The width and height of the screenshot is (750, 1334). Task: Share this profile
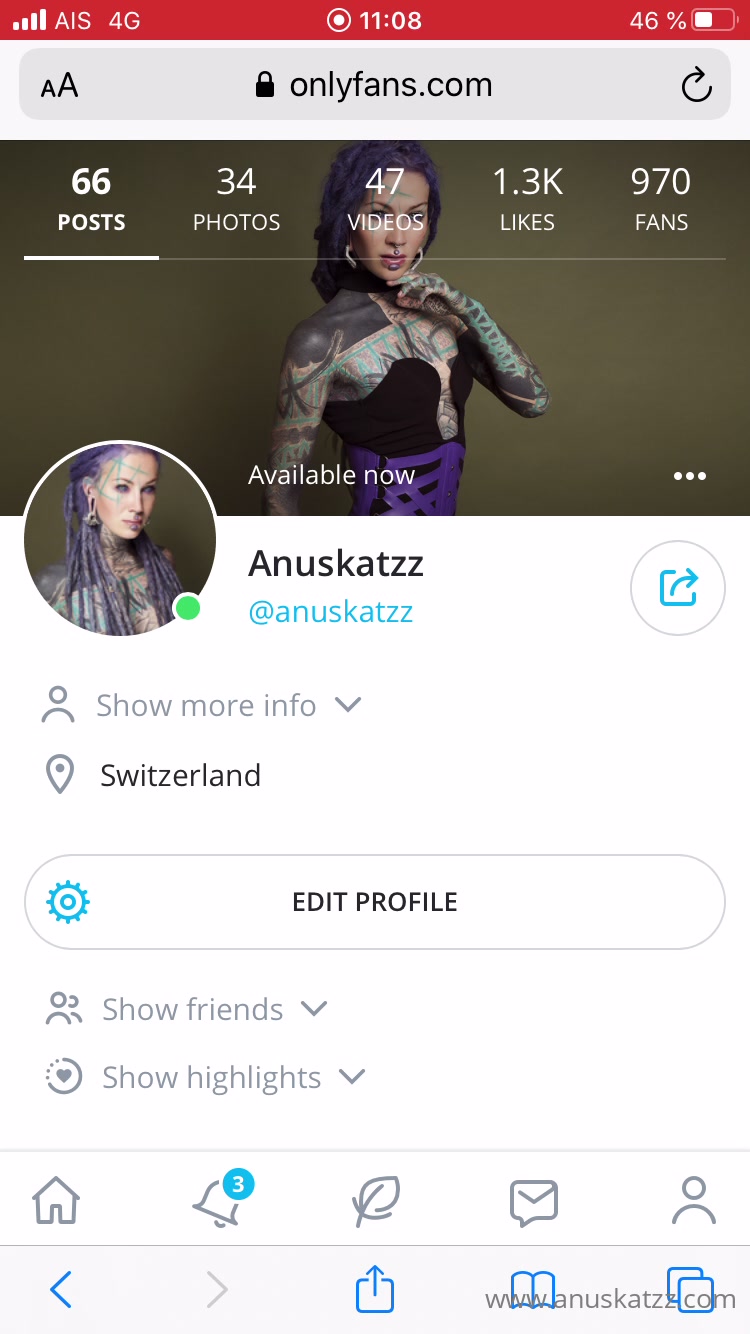coord(678,588)
